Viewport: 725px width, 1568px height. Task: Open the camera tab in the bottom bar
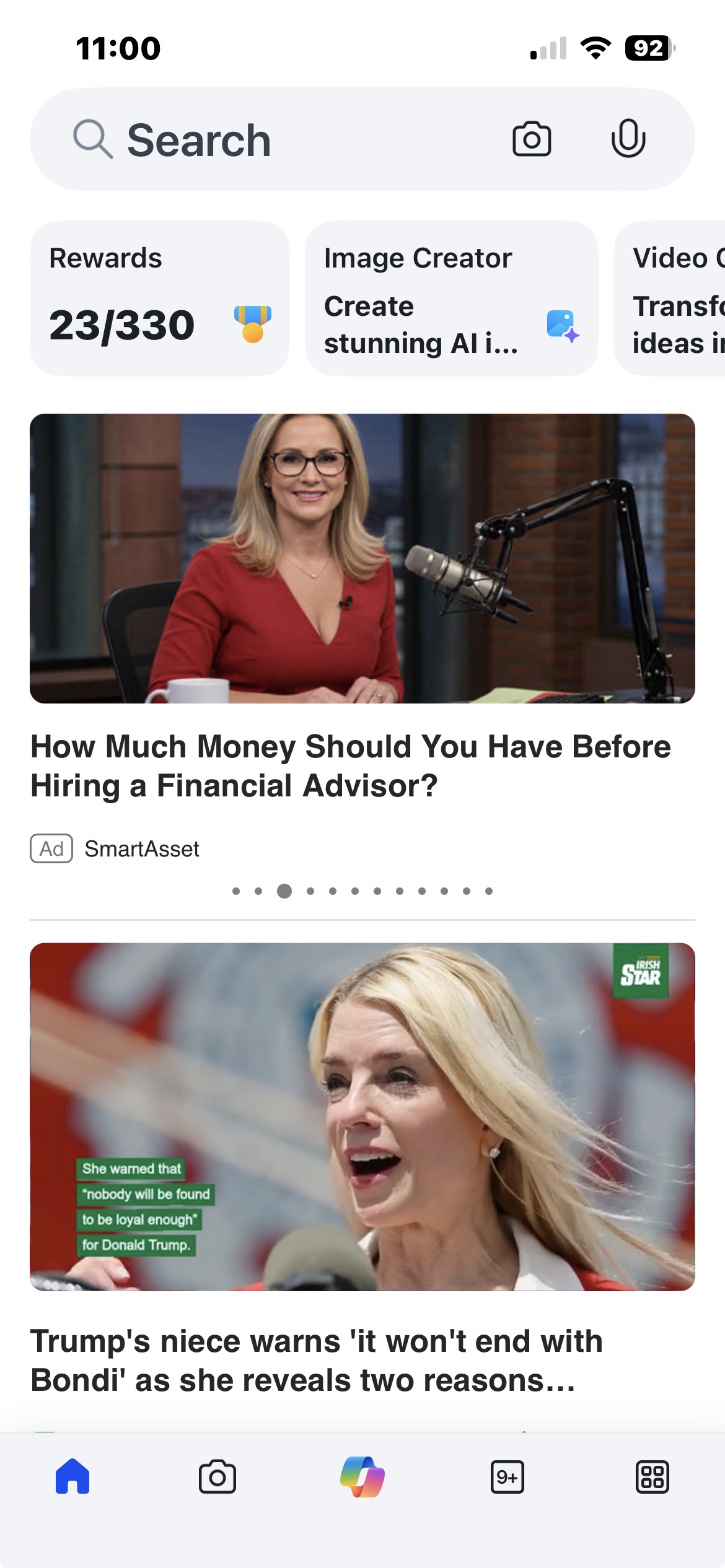pyautogui.click(x=217, y=1477)
